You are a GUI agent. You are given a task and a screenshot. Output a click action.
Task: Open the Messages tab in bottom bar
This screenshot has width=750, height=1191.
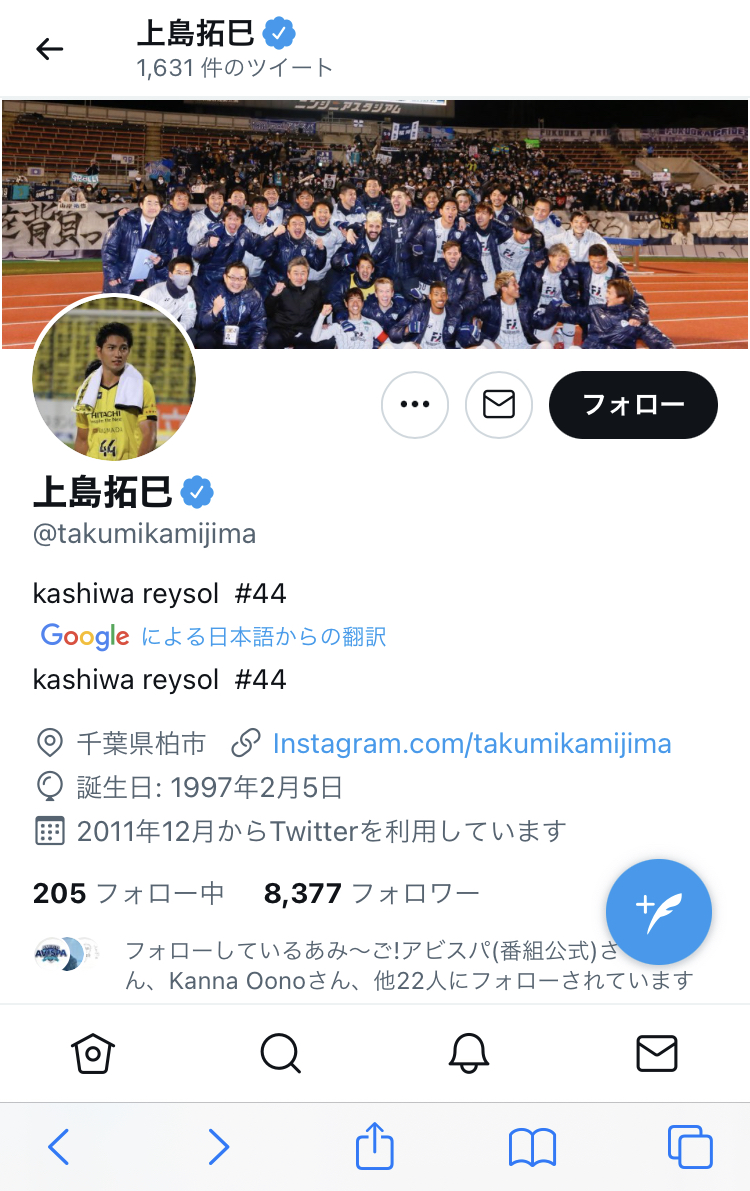656,1053
